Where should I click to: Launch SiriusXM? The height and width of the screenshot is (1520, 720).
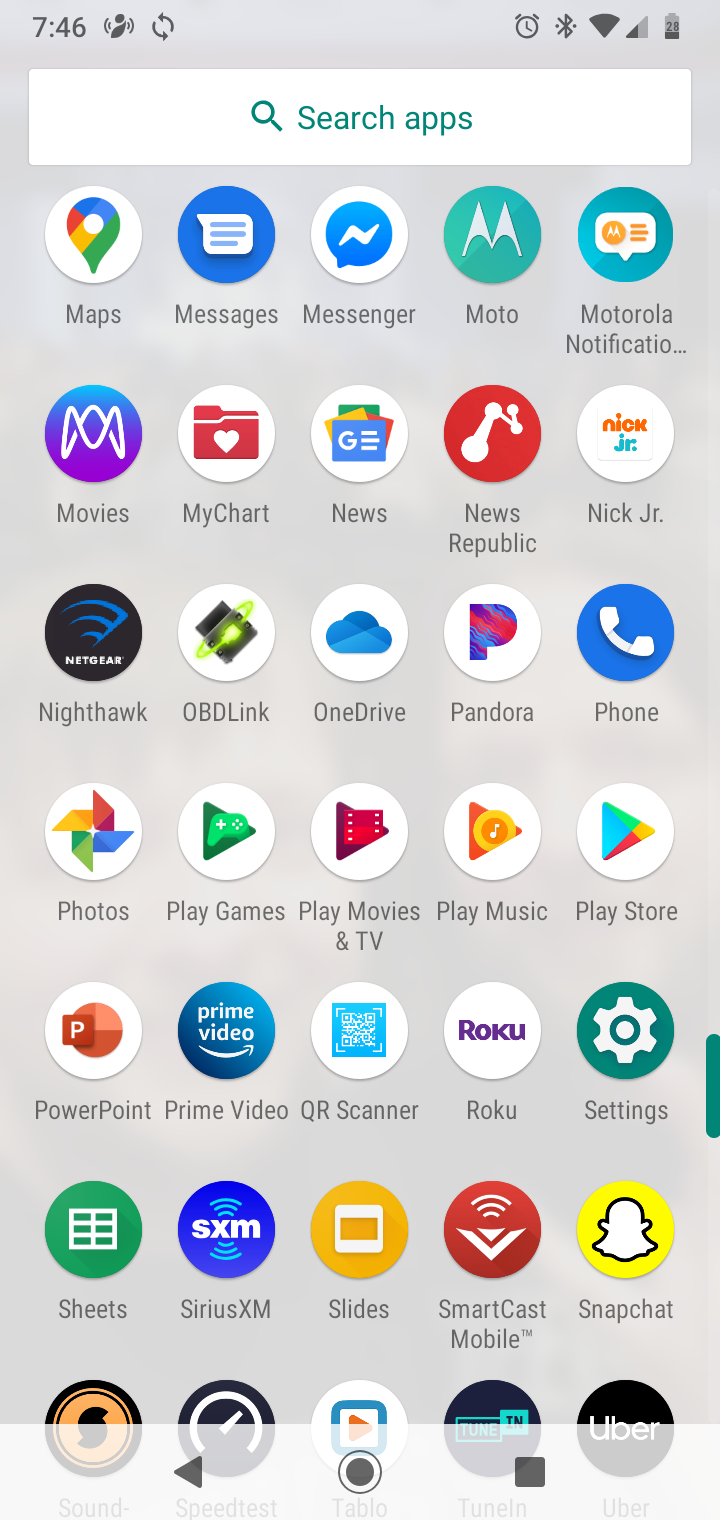[x=226, y=1230]
